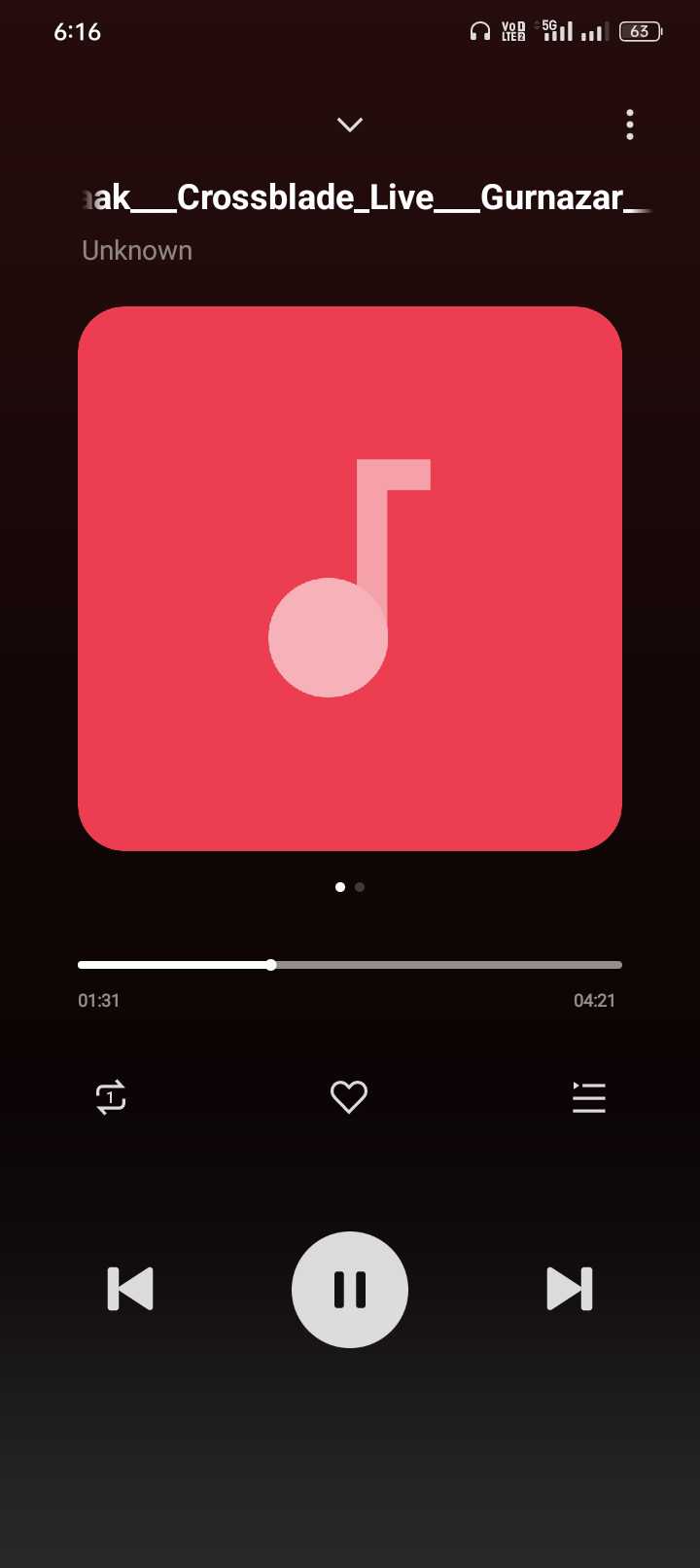Viewport: 700px width, 1568px height.
Task: Pause the current song
Action: pos(350,1290)
